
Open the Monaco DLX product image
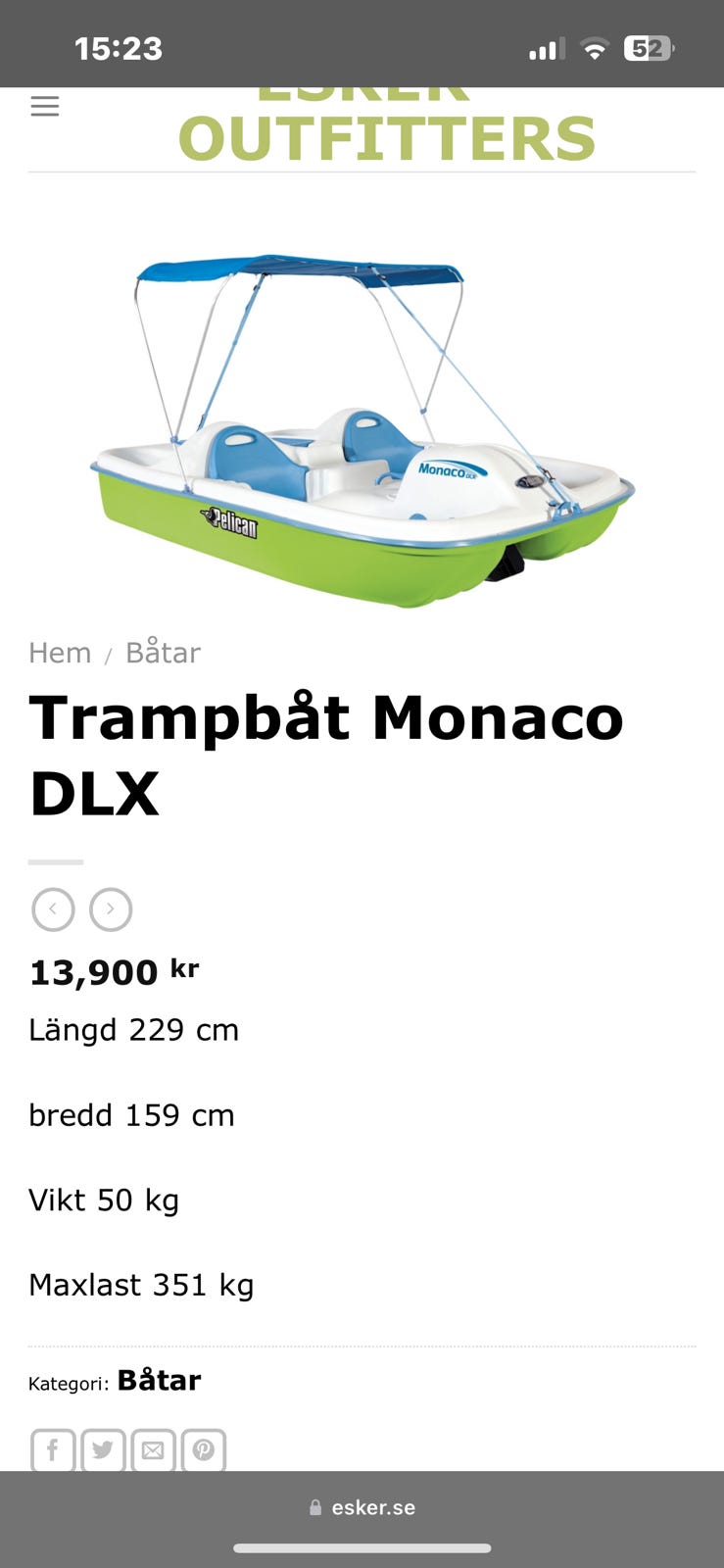click(362, 429)
